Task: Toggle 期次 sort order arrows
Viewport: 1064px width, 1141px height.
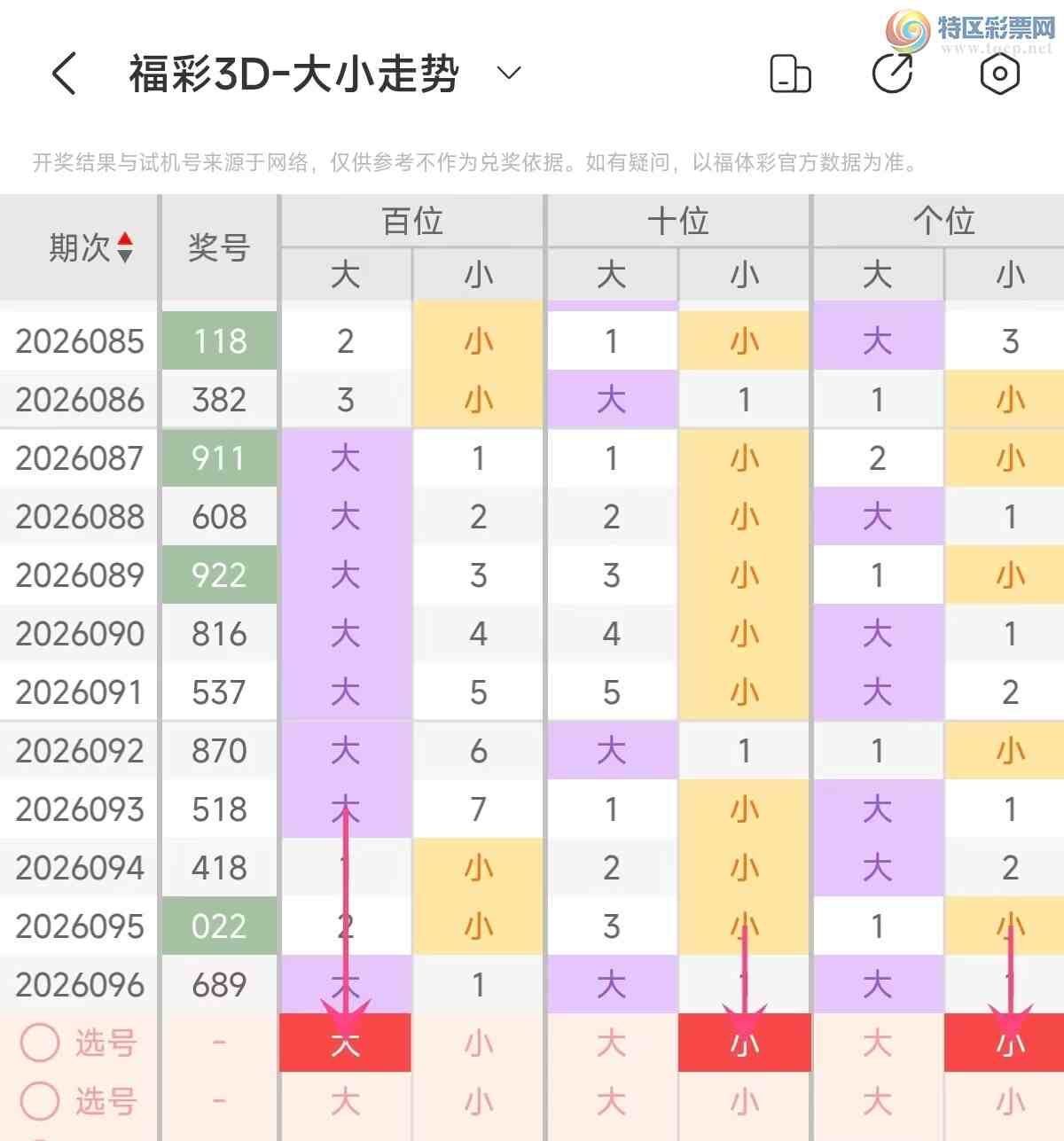Action: pos(125,247)
